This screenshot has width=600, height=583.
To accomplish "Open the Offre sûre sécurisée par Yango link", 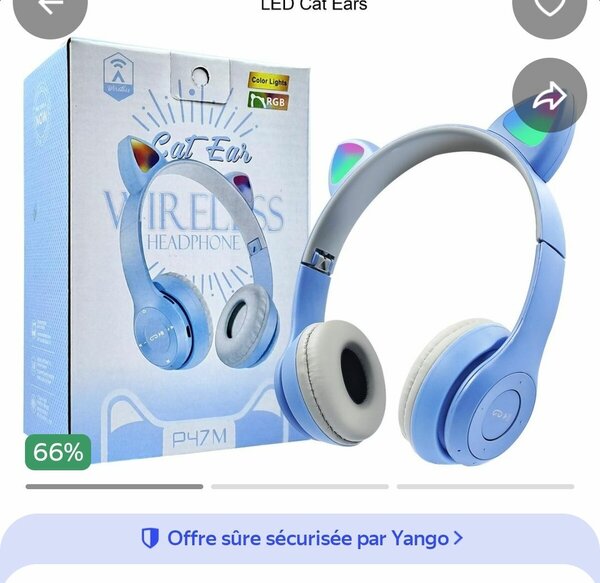I will [x=301, y=538].
